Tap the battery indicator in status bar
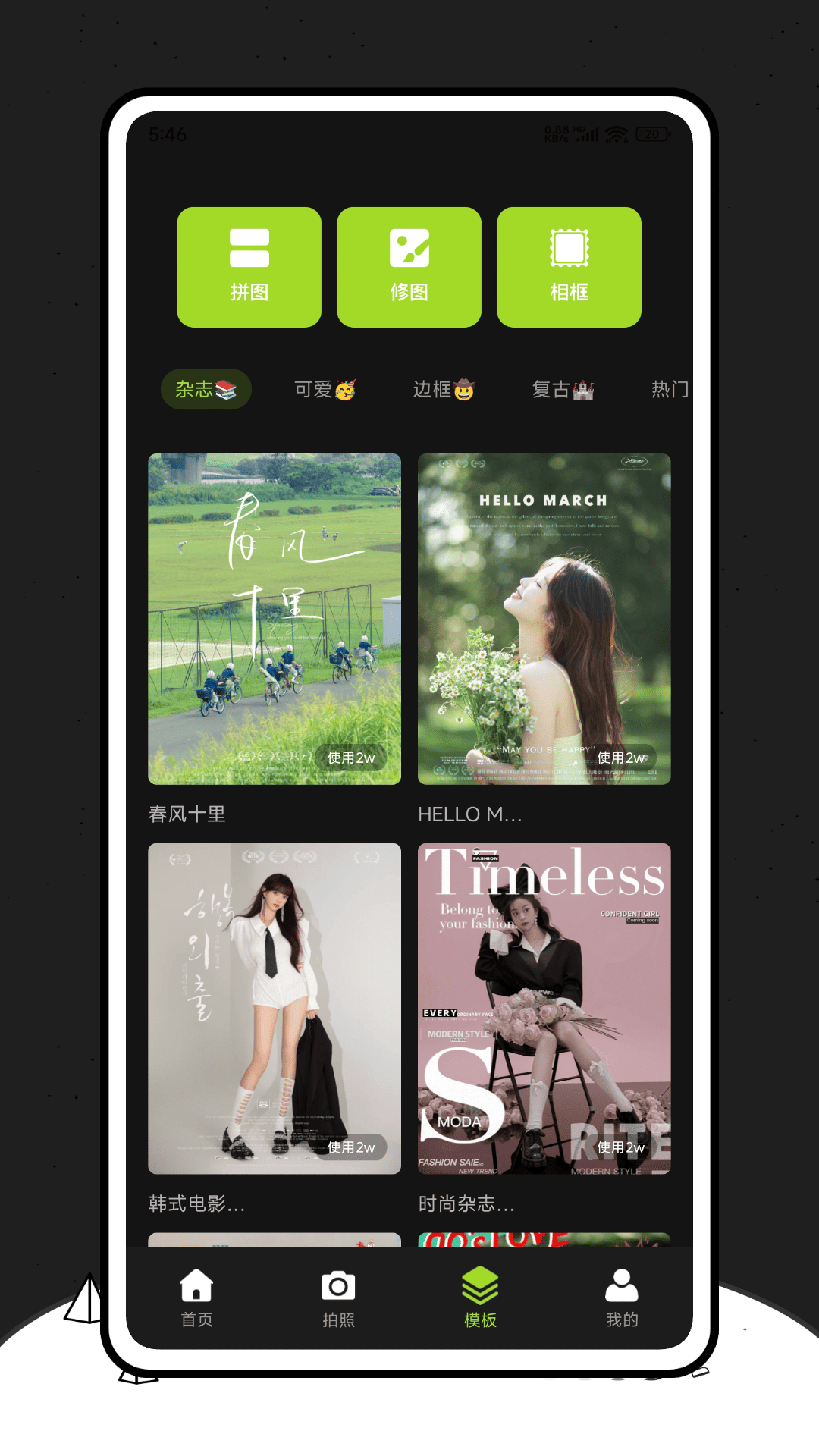 tap(651, 133)
